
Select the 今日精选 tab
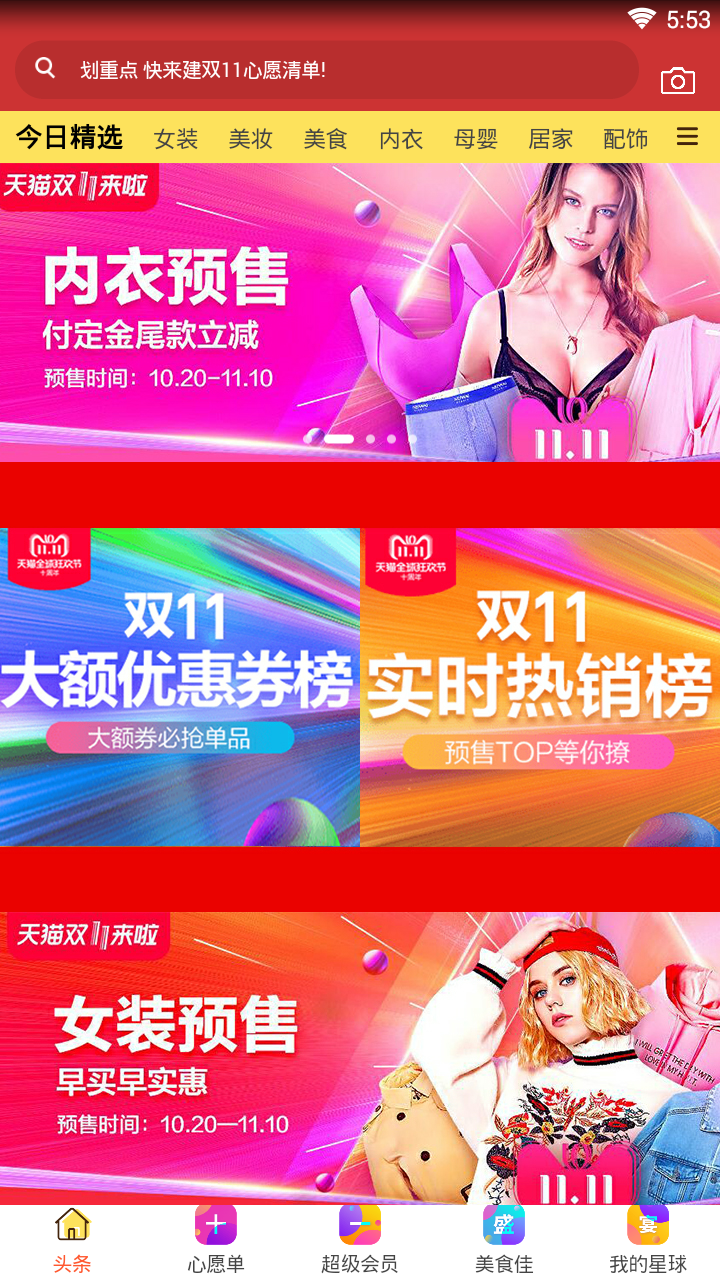(x=69, y=137)
